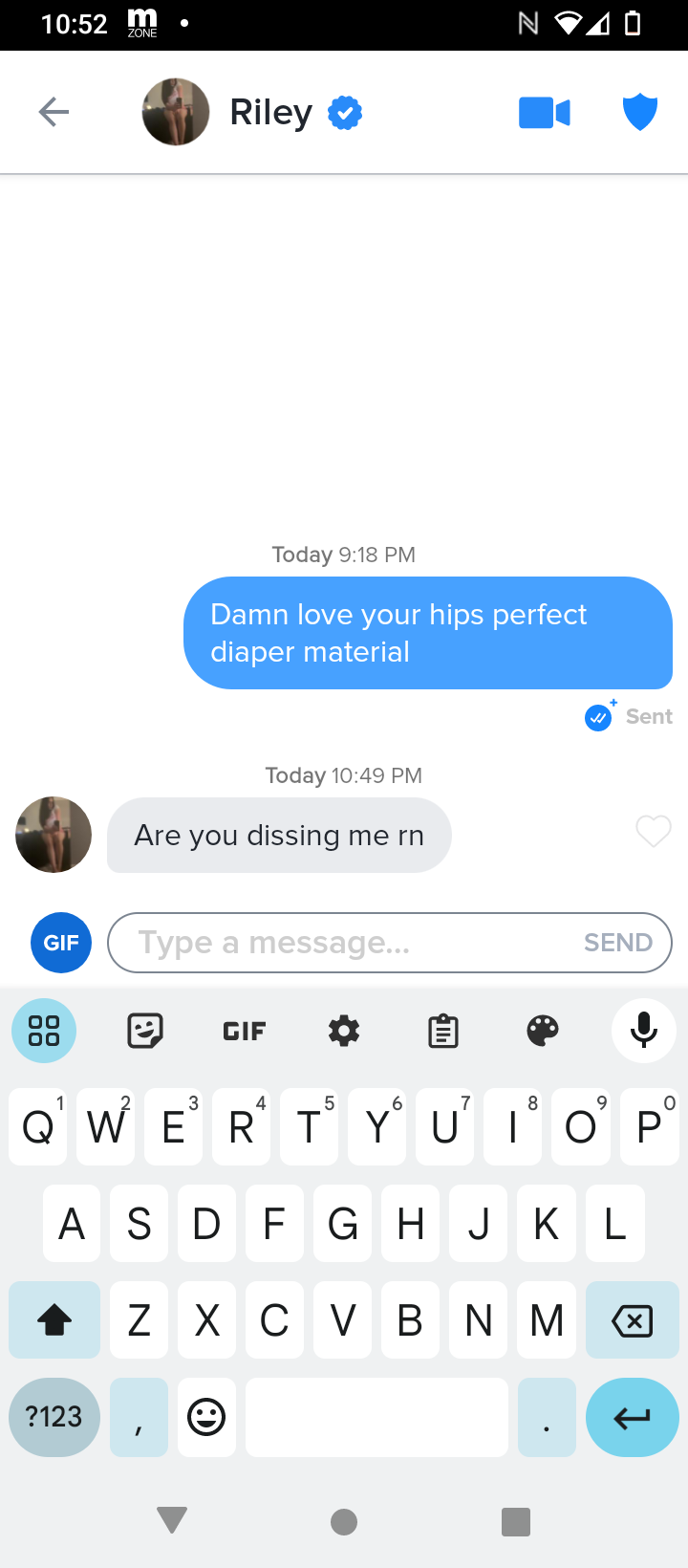Image resolution: width=688 pixels, height=1568 pixels.
Task: Tap SEND in the message field
Action: [618, 943]
